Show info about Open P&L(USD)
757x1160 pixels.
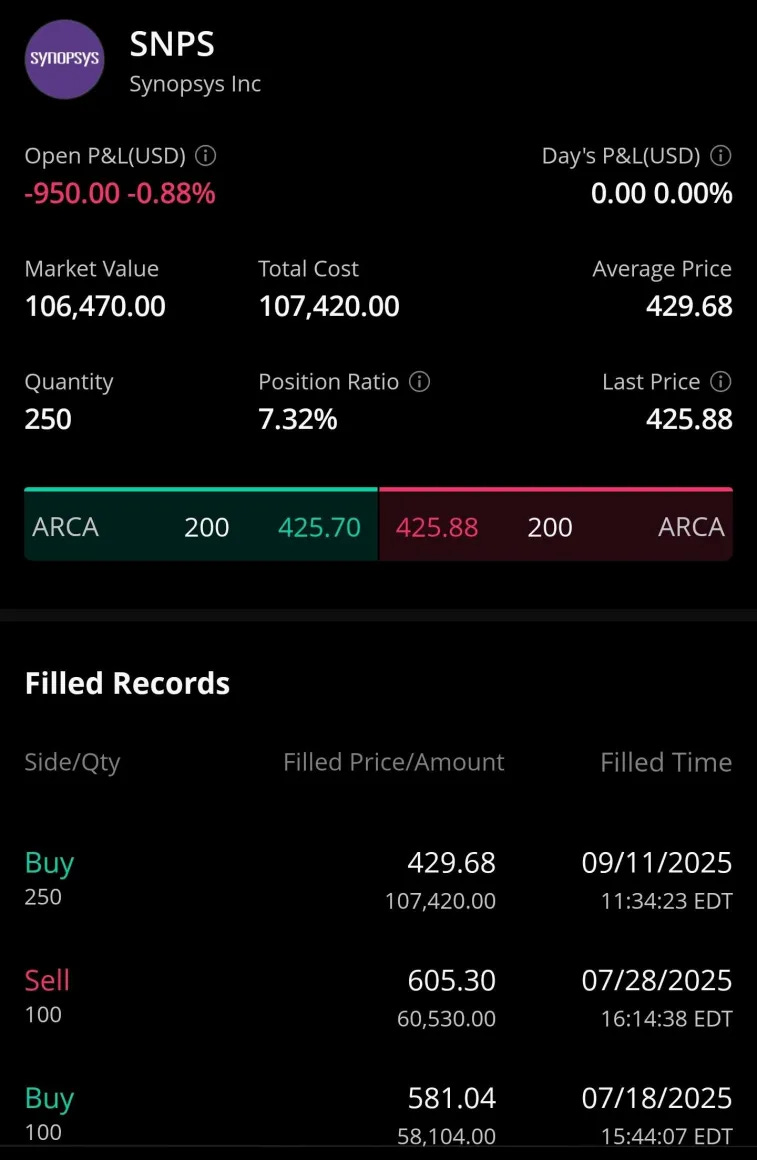tap(206, 156)
